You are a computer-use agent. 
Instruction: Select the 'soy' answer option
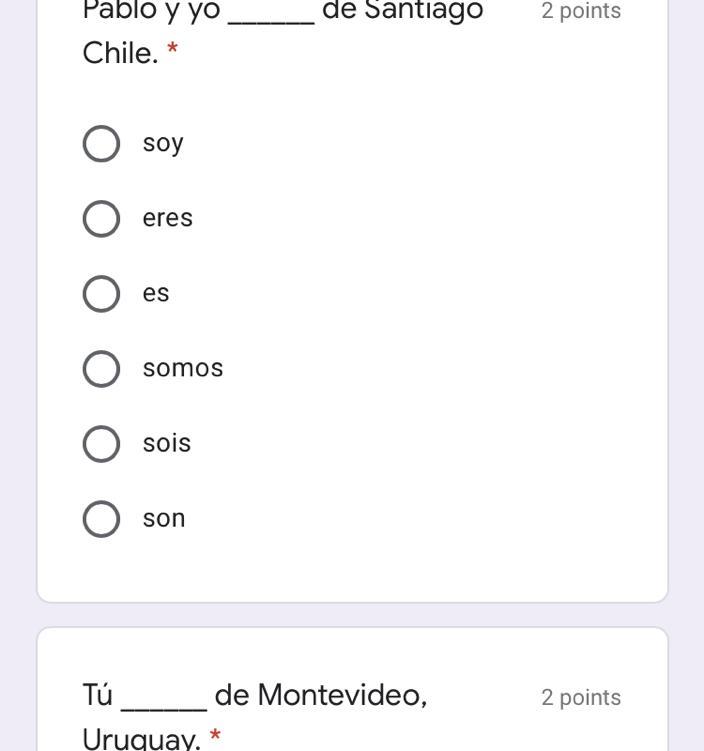click(101, 143)
